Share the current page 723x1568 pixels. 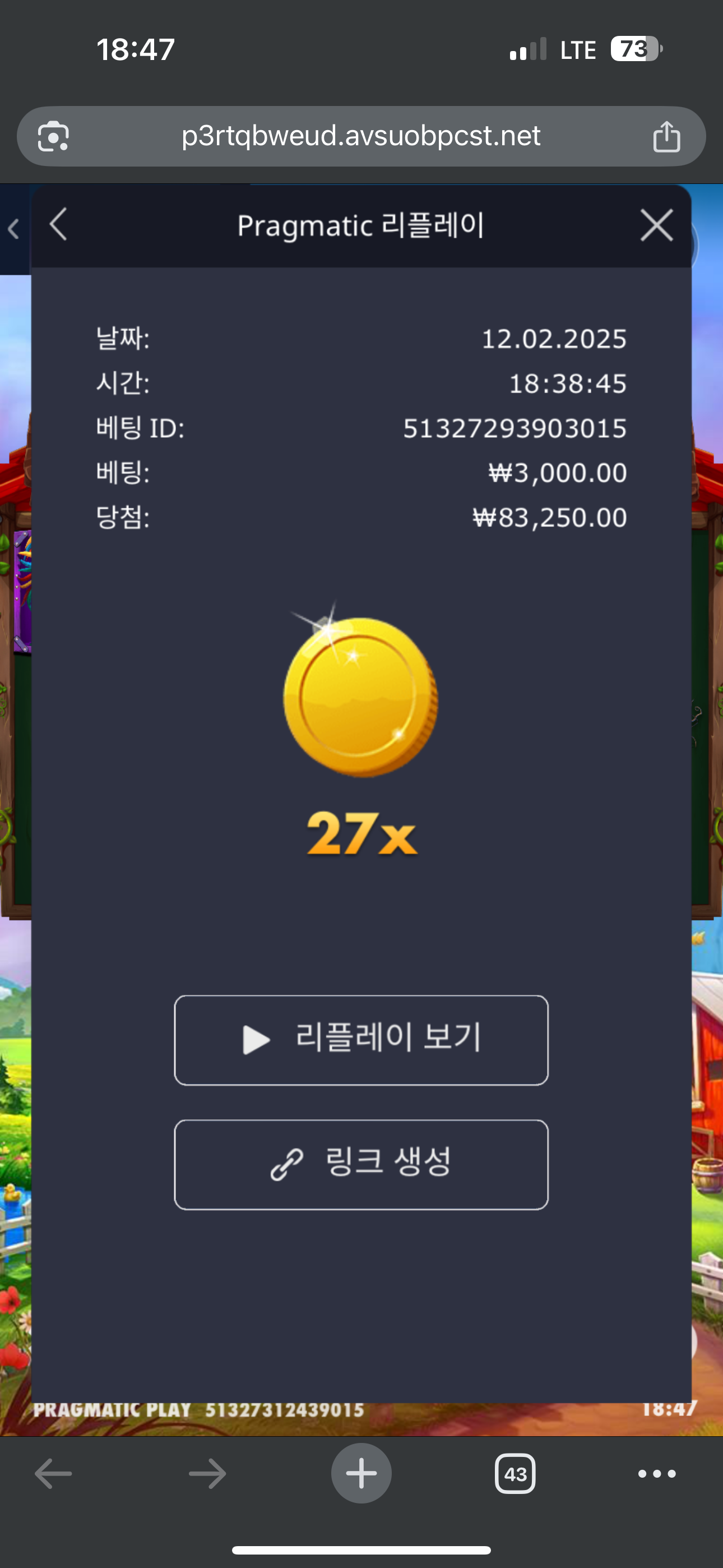tap(666, 136)
